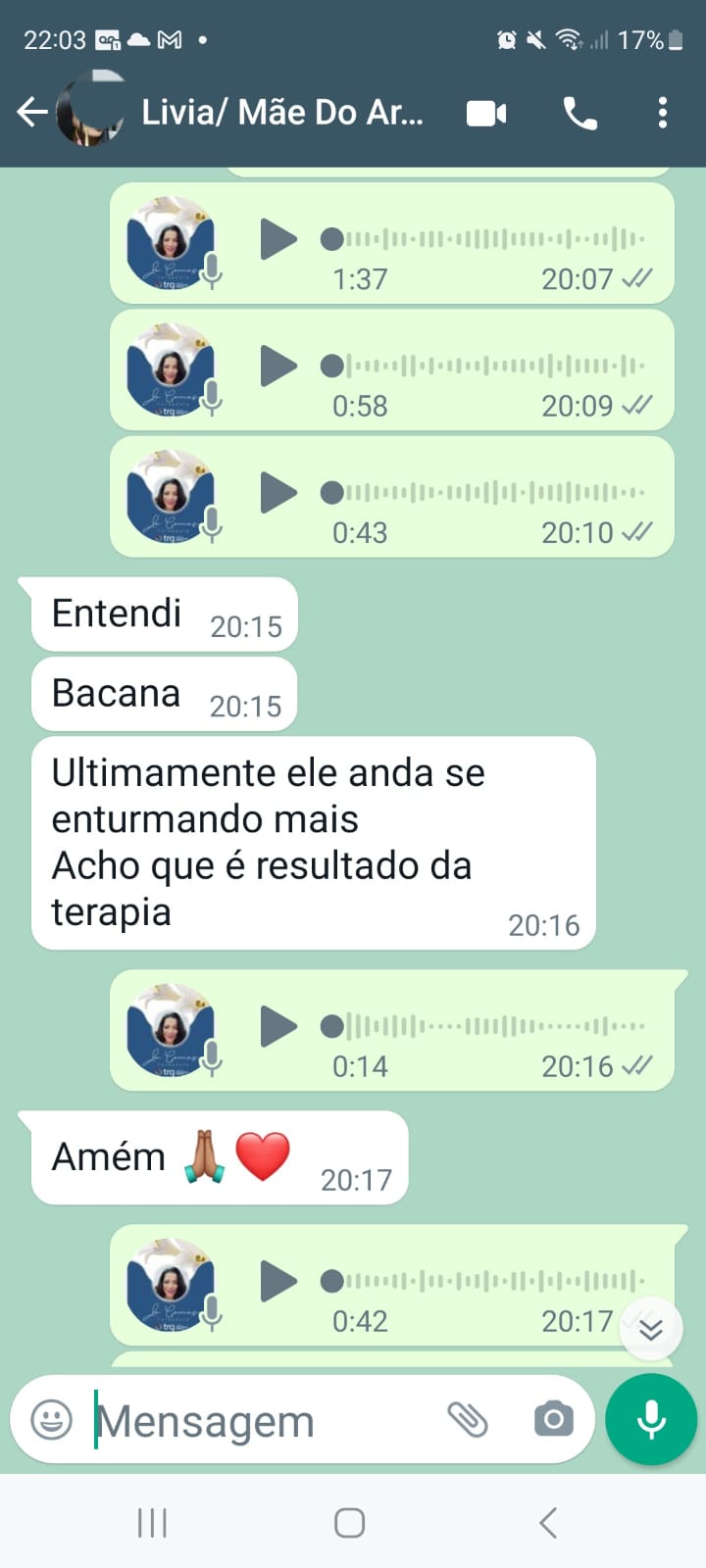Open the overflow menu
The height and width of the screenshot is (1568, 706).
pos(663,114)
